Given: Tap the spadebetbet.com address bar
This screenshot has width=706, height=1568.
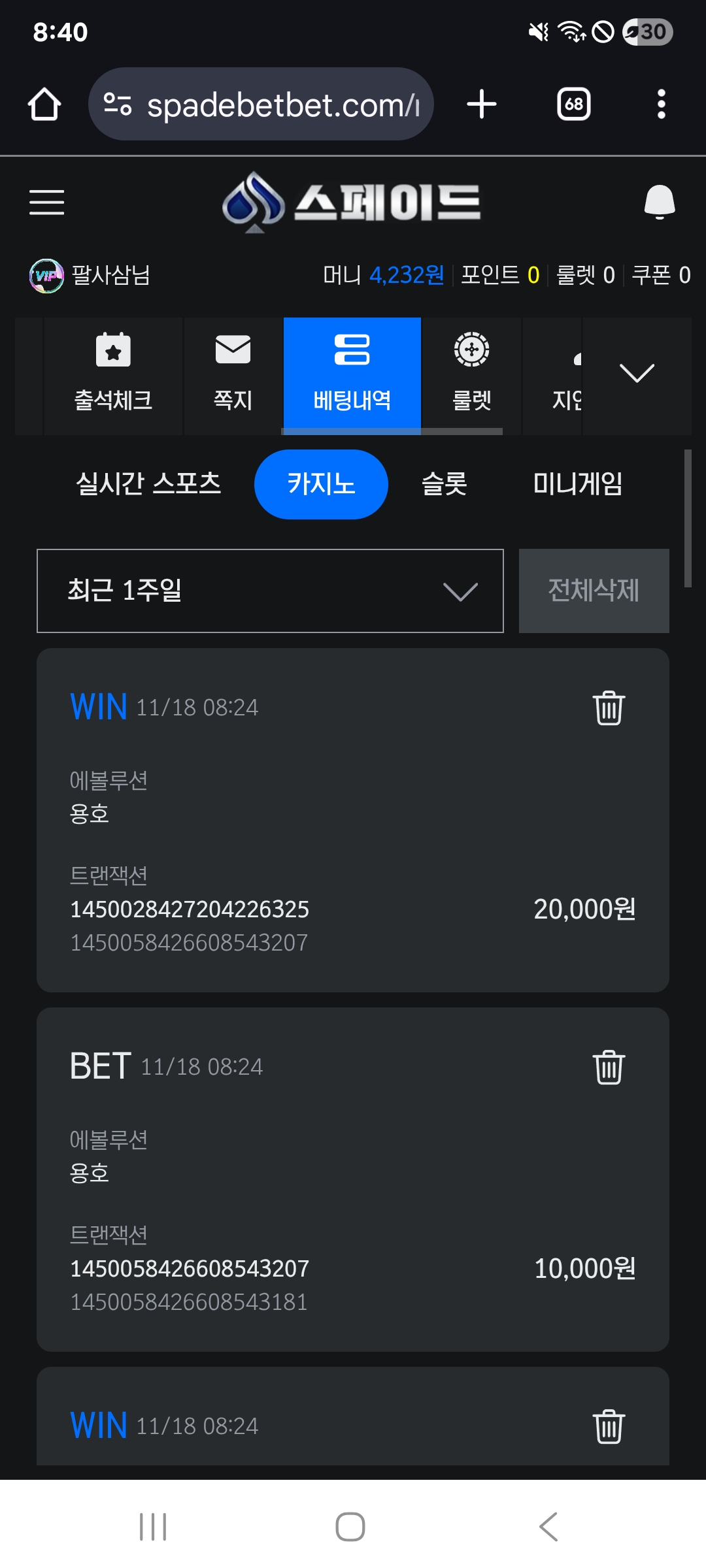Looking at the screenshot, I should coord(261,105).
